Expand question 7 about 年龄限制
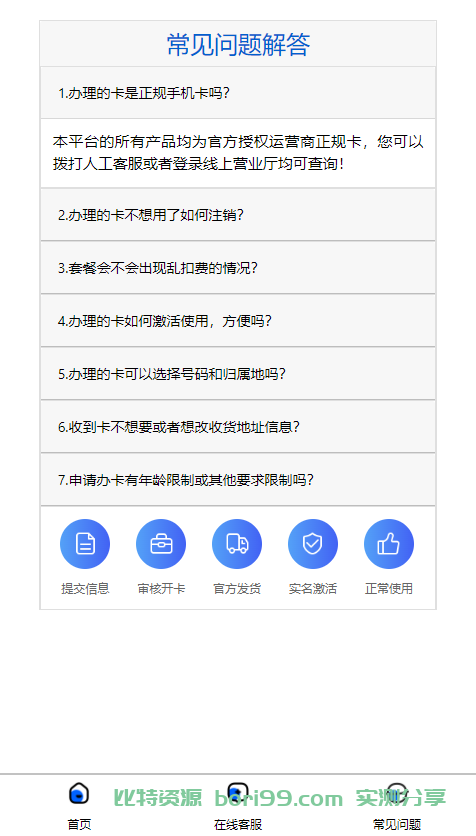 point(238,479)
